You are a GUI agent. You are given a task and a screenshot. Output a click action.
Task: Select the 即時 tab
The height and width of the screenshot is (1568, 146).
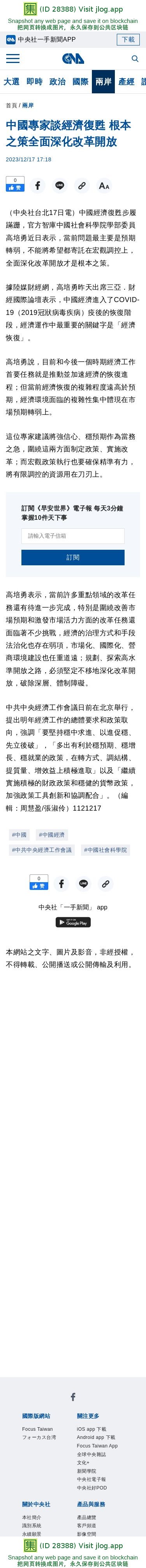(x=35, y=82)
